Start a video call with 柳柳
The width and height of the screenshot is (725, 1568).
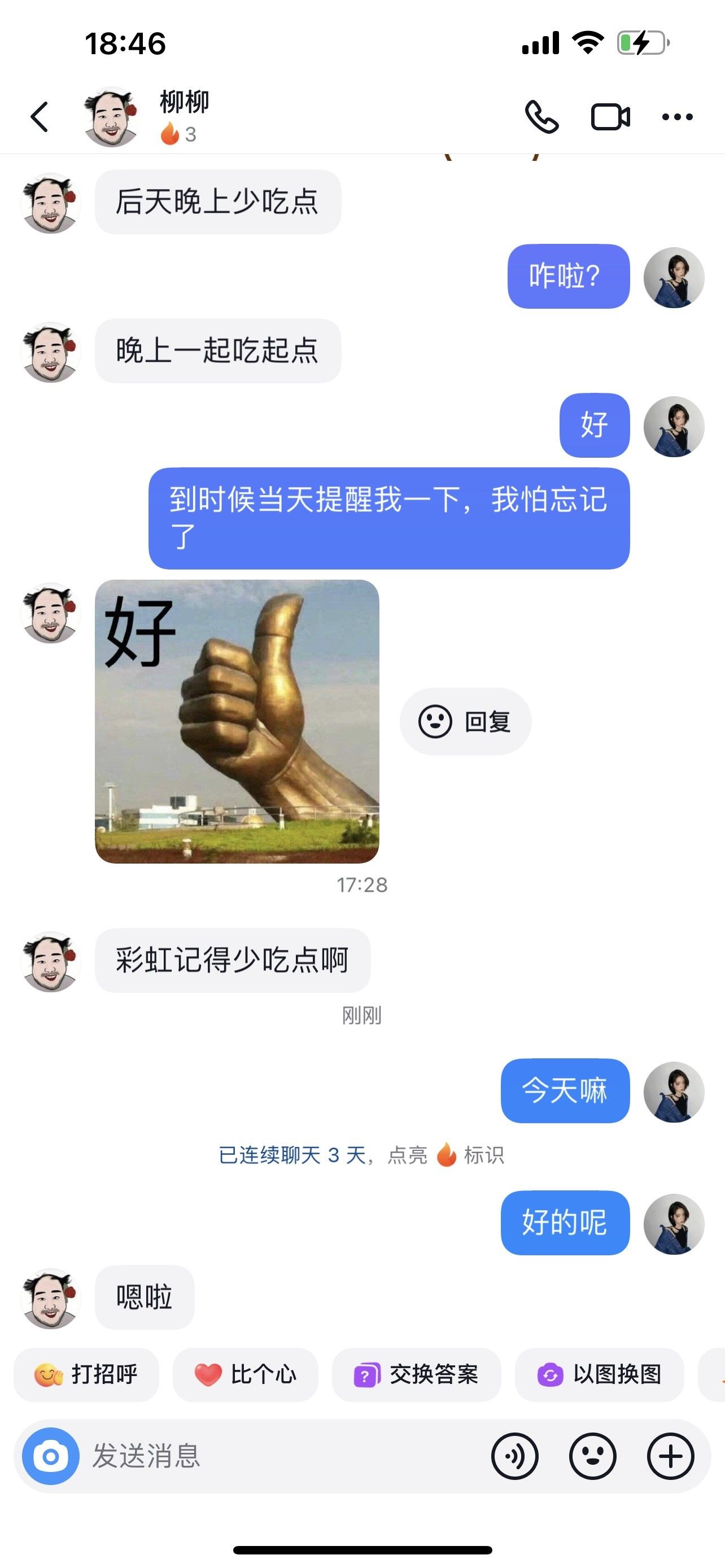[610, 117]
